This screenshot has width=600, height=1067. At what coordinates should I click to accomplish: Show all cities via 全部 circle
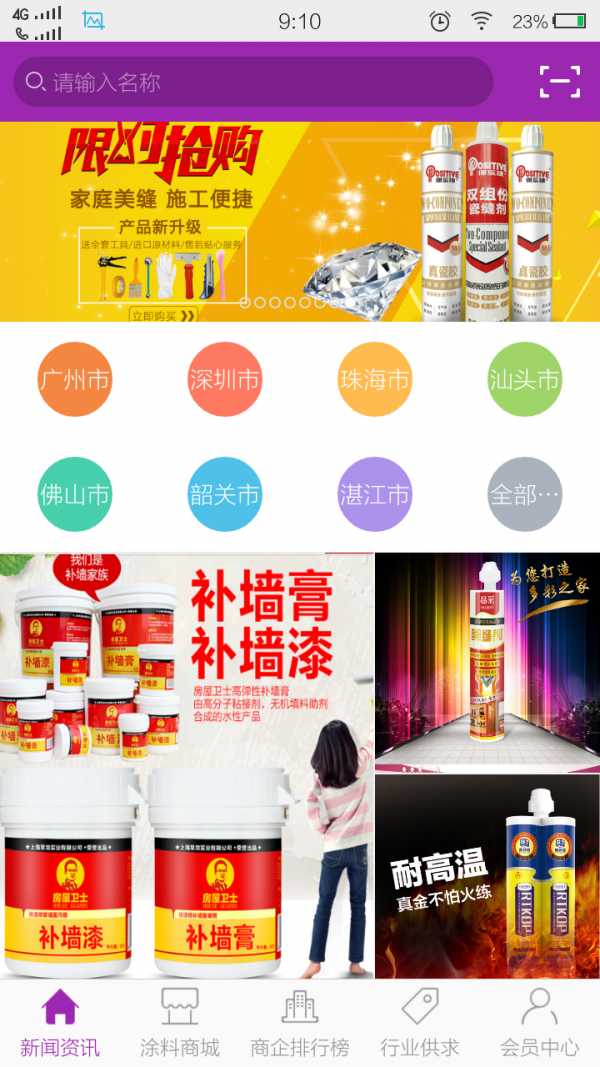tap(525, 494)
